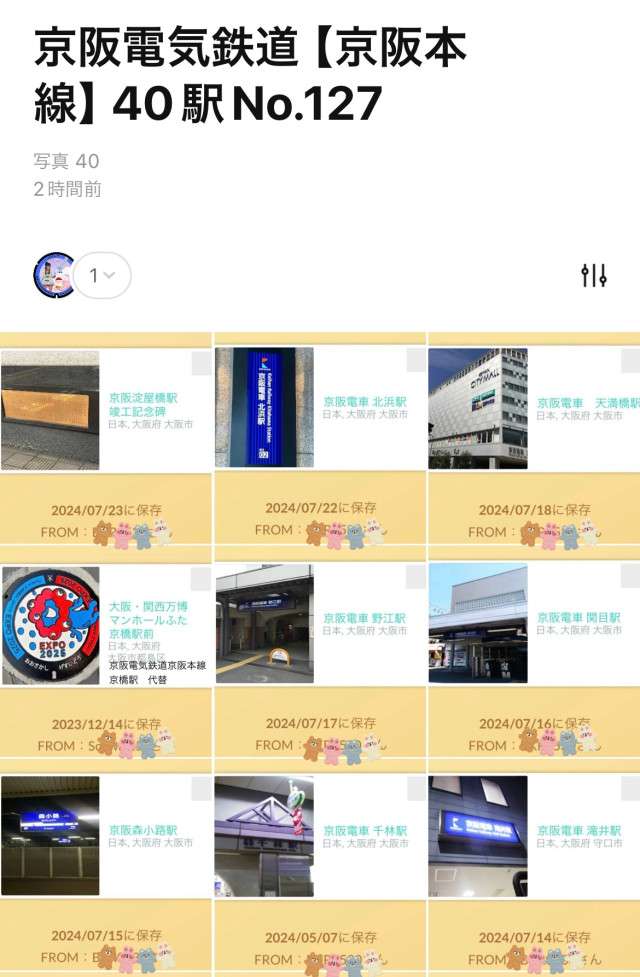Open the 京阪電車 千林駅 card
640x977 pixels.
tap(320, 838)
